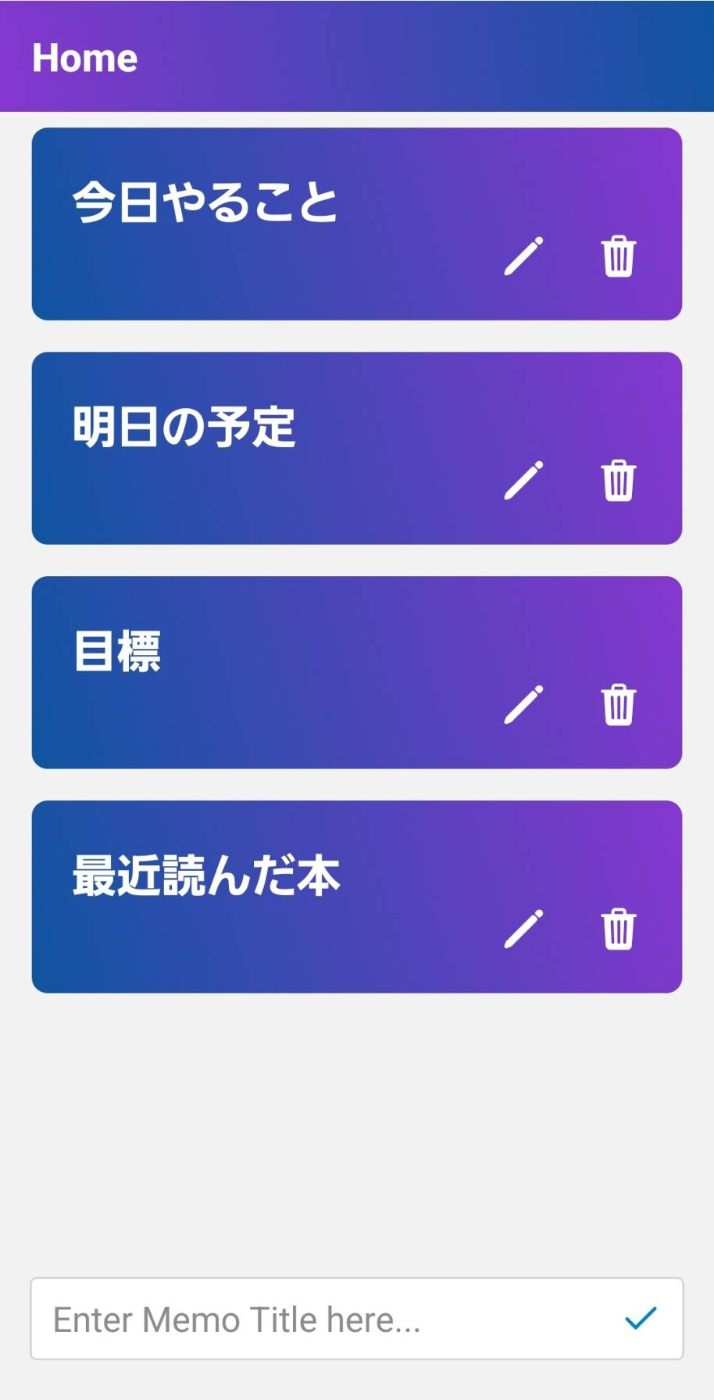
Task: Edit the 今日やること memo
Action: coord(523,256)
